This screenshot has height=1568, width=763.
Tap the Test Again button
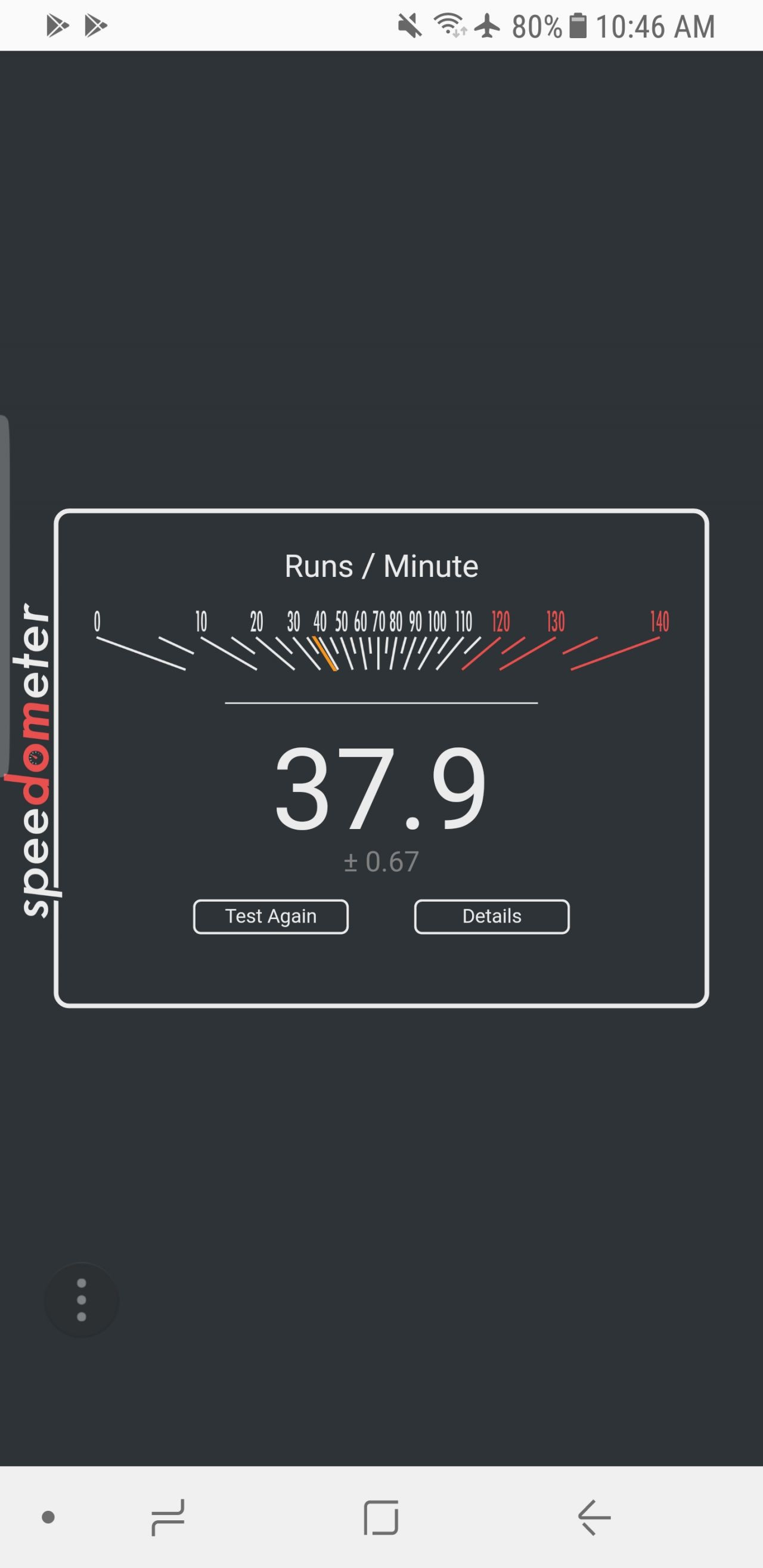271,916
